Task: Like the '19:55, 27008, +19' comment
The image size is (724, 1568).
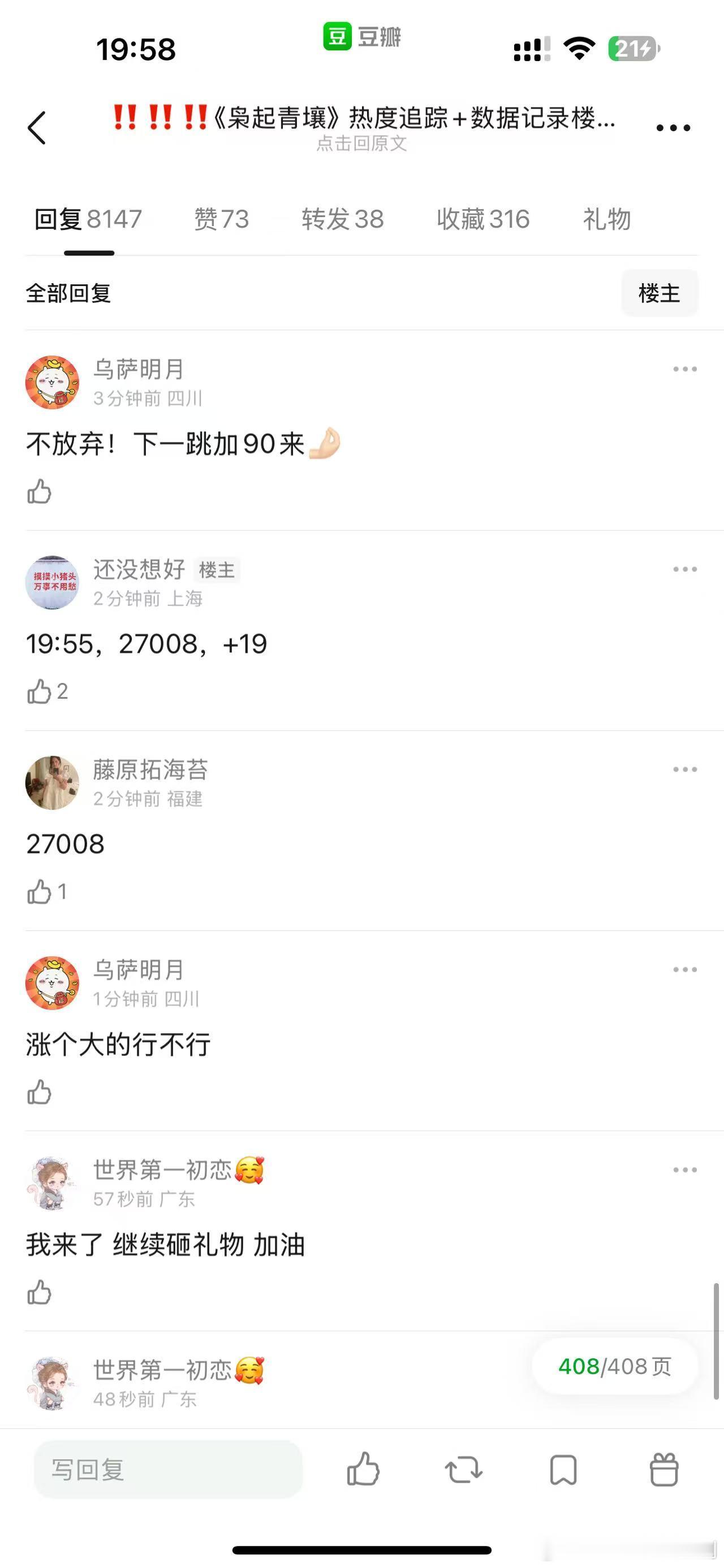Action: tap(40, 692)
